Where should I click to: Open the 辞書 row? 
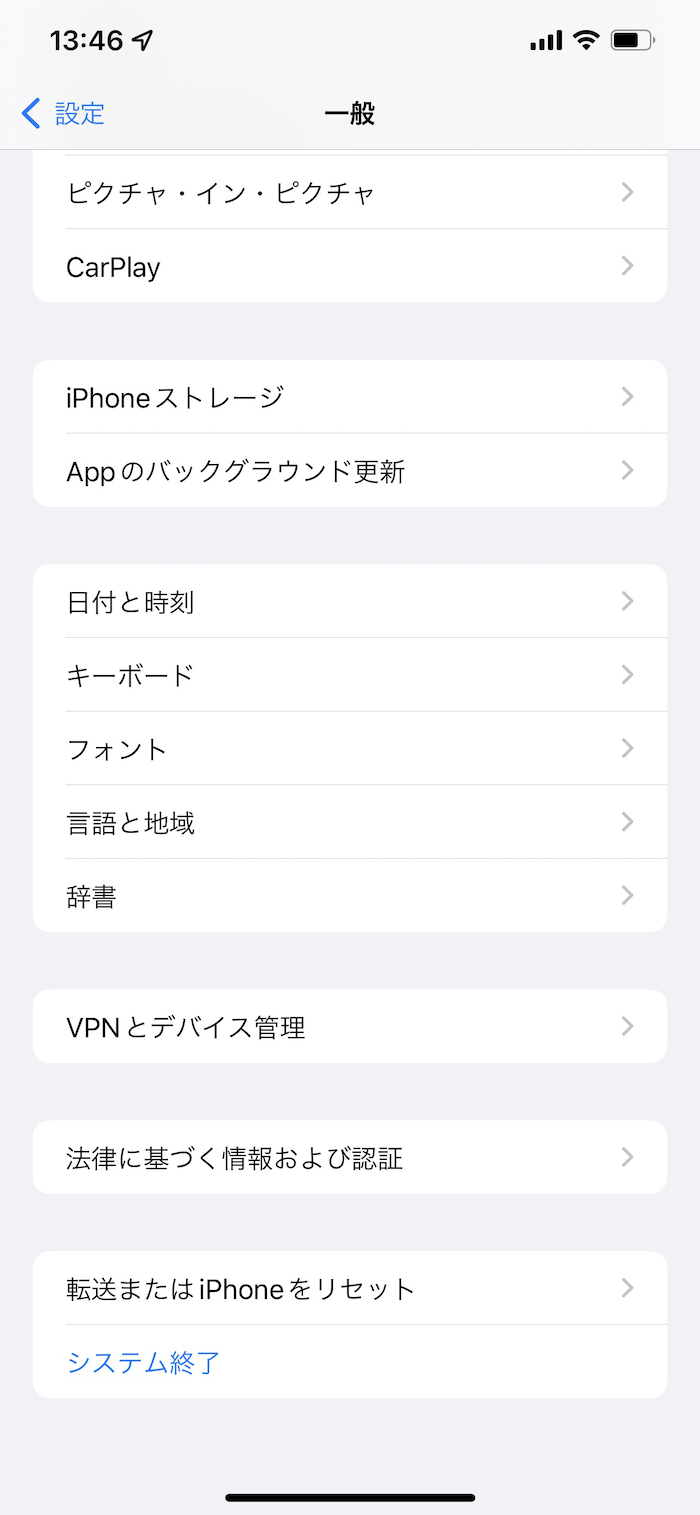pyautogui.click(x=350, y=896)
